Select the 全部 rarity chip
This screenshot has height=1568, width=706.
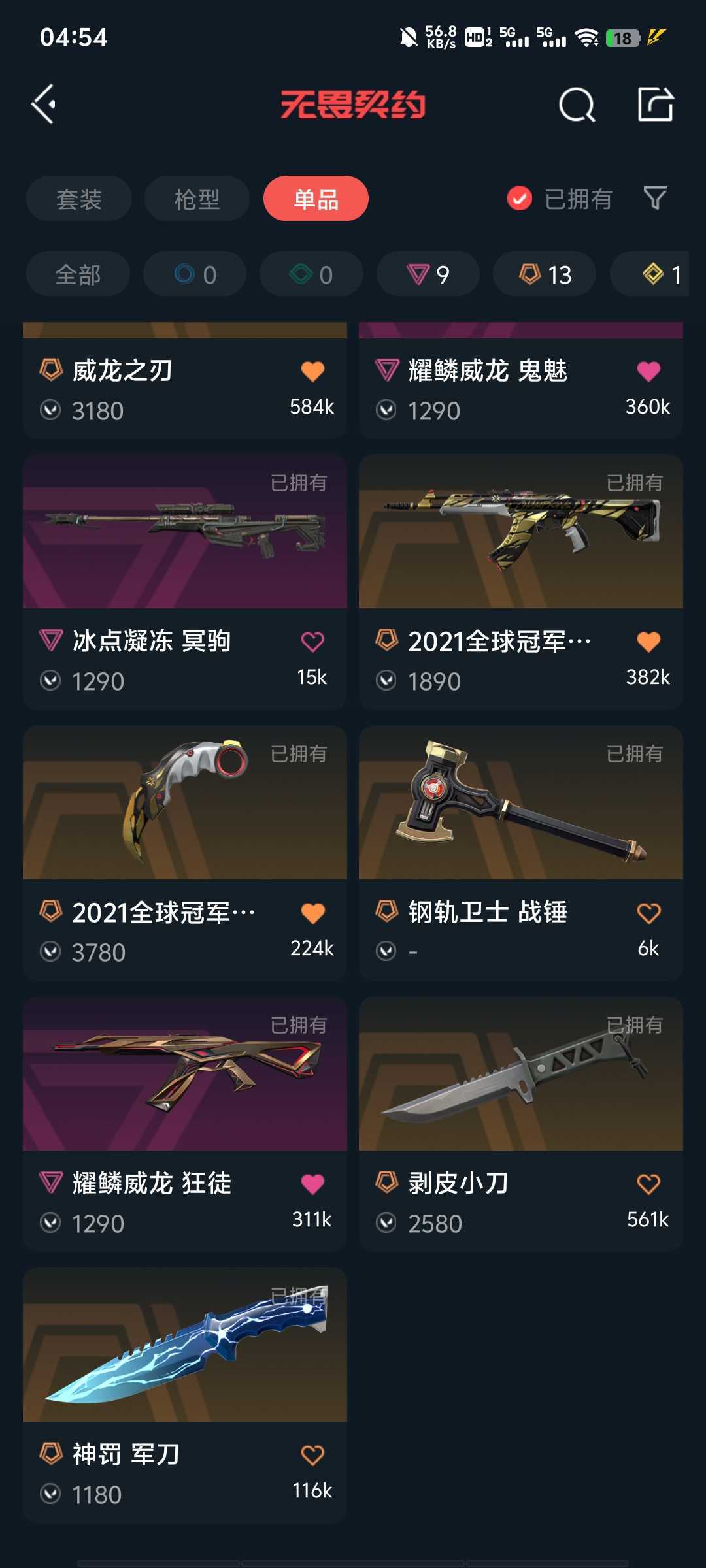coord(78,274)
